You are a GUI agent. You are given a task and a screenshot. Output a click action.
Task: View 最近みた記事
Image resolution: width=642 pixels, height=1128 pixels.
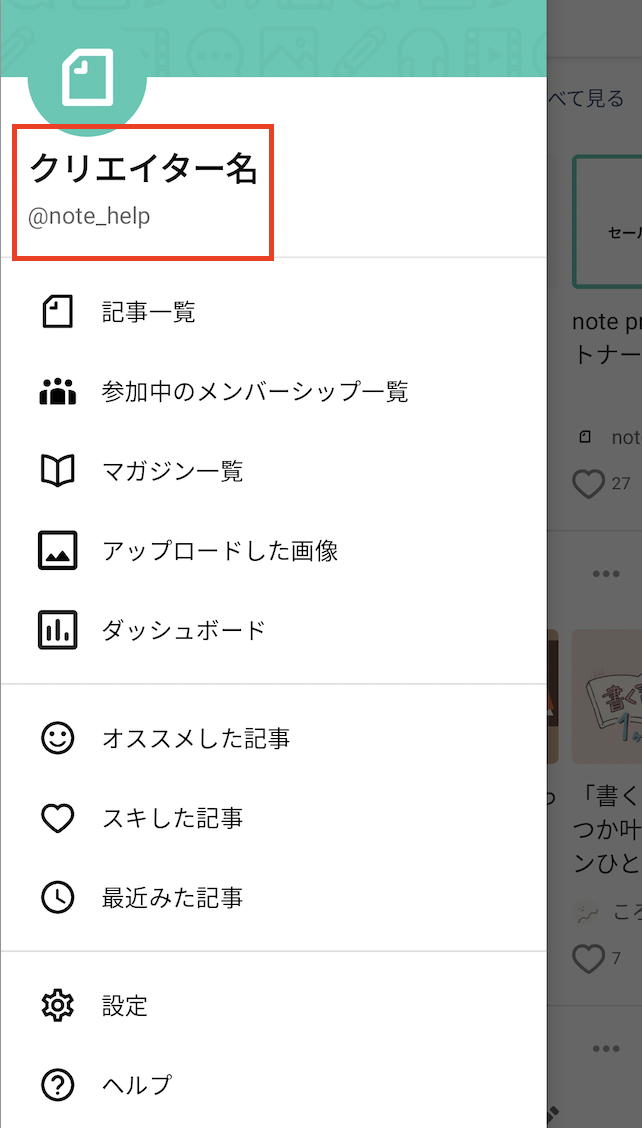click(x=172, y=898)
